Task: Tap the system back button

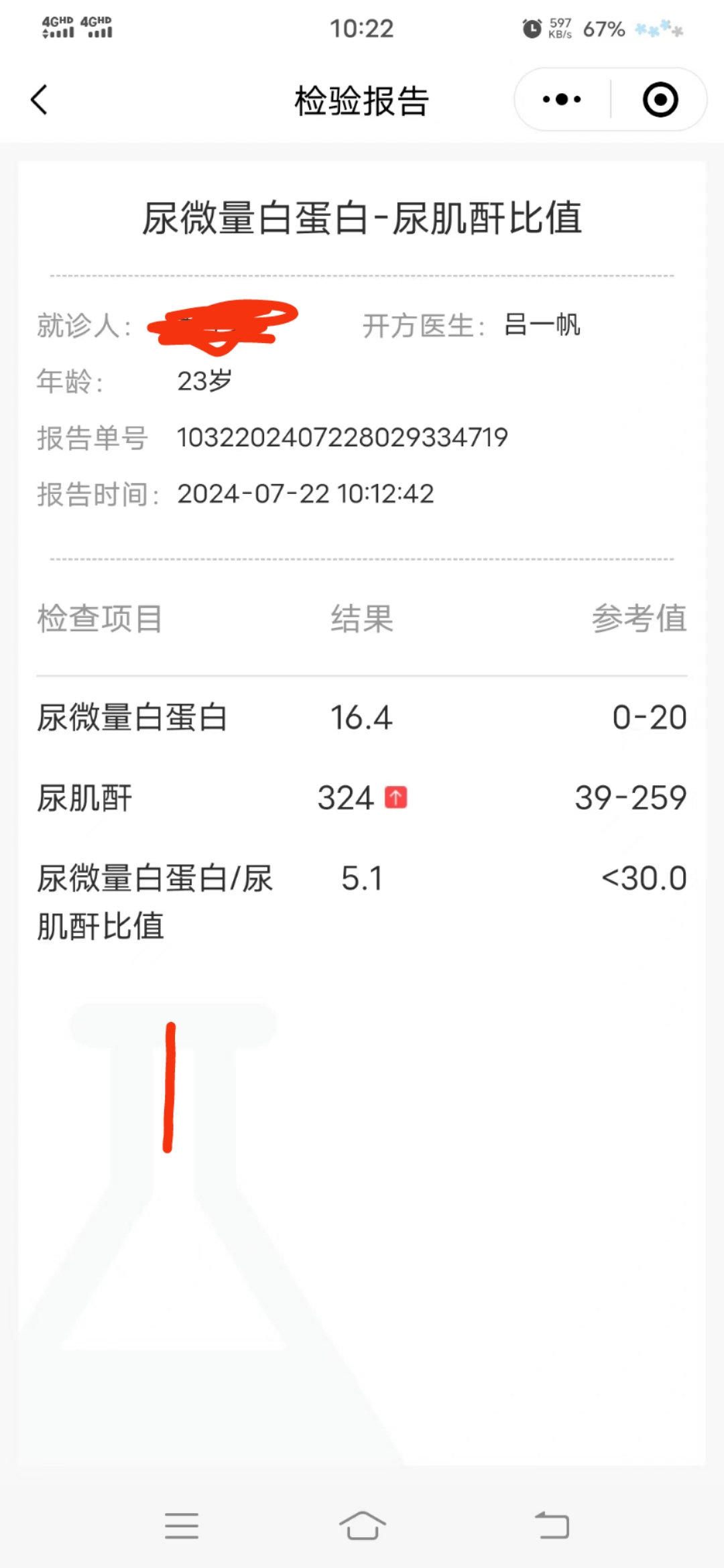Action: (552, 1526)
